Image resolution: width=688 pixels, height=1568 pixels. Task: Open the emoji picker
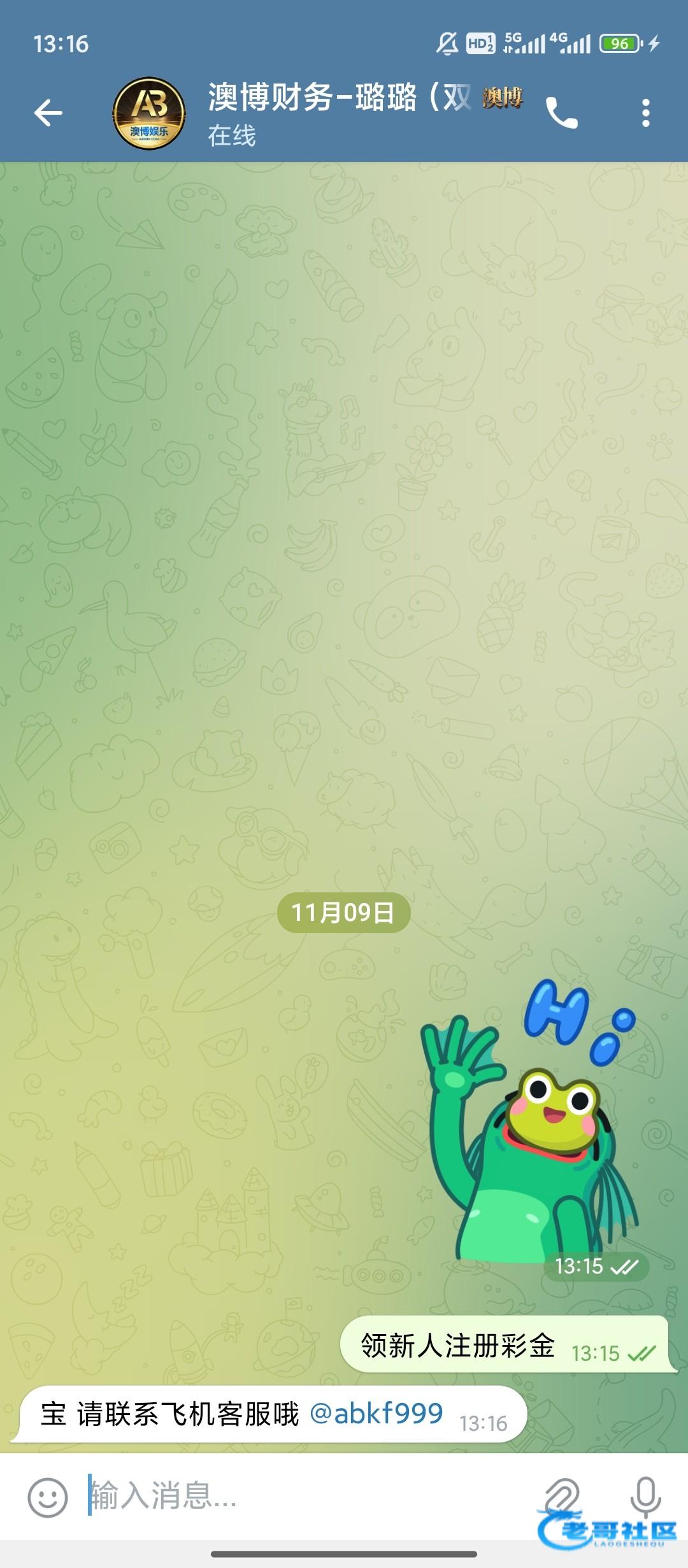pos(48,1497)
